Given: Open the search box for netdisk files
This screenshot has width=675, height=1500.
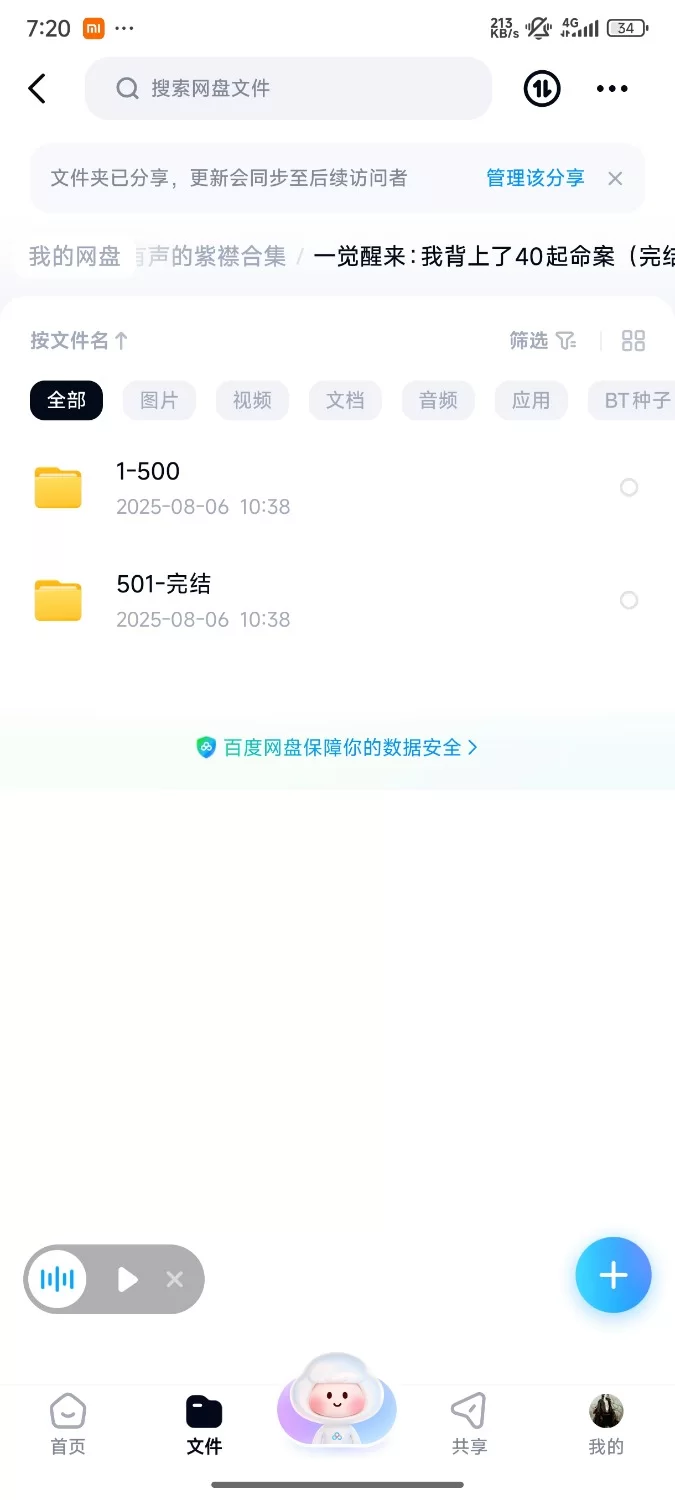Looking at the screenshot, I should pyautogui.click(x=288, y=89).
